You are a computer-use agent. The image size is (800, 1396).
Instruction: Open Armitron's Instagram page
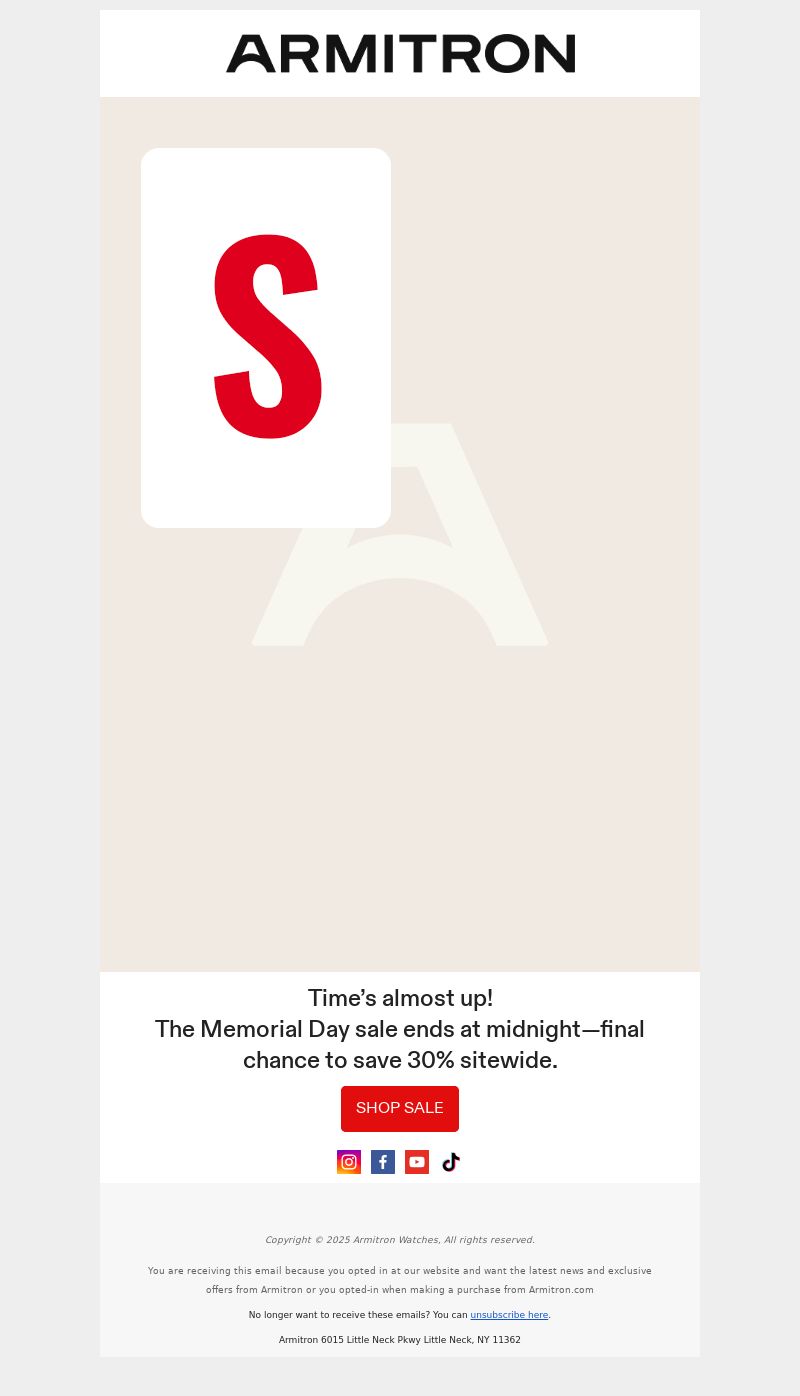(349, 1162)
